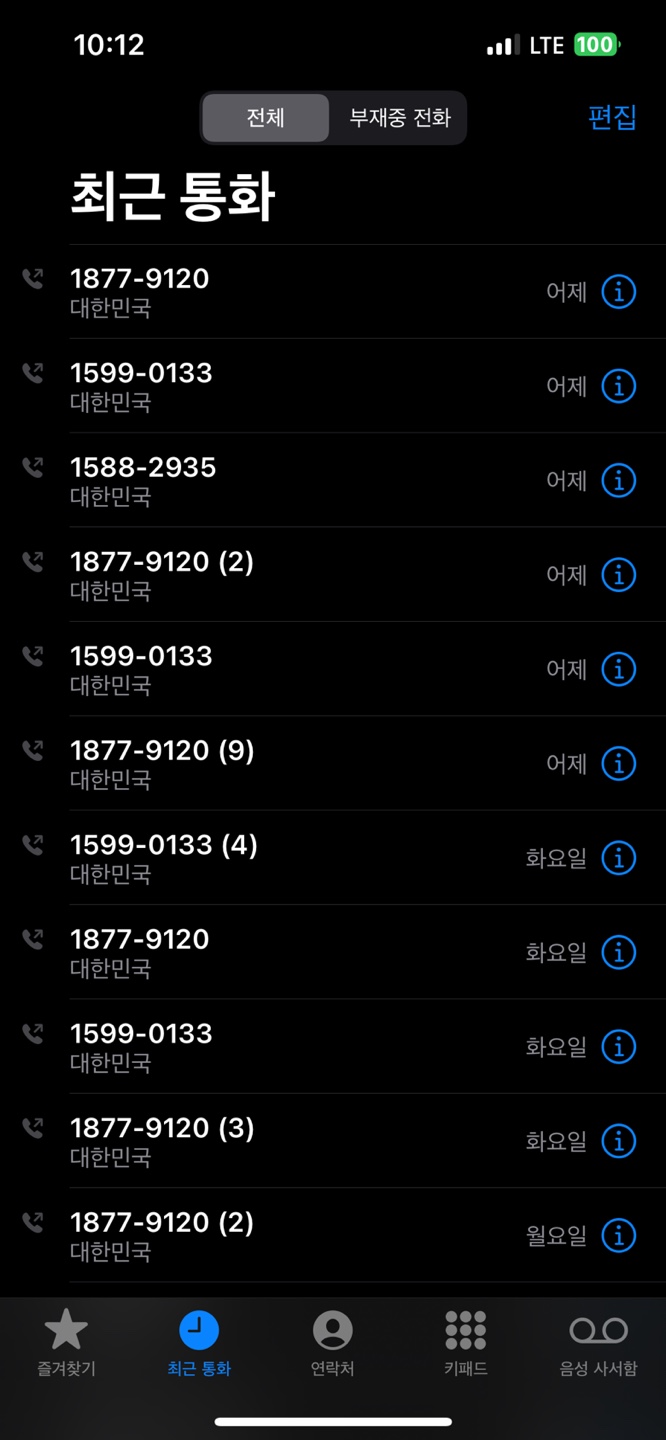Open info icon for 1877-9120 (3)
The width and height of the screenshot is (666, 1440).
pos(619,1140)
